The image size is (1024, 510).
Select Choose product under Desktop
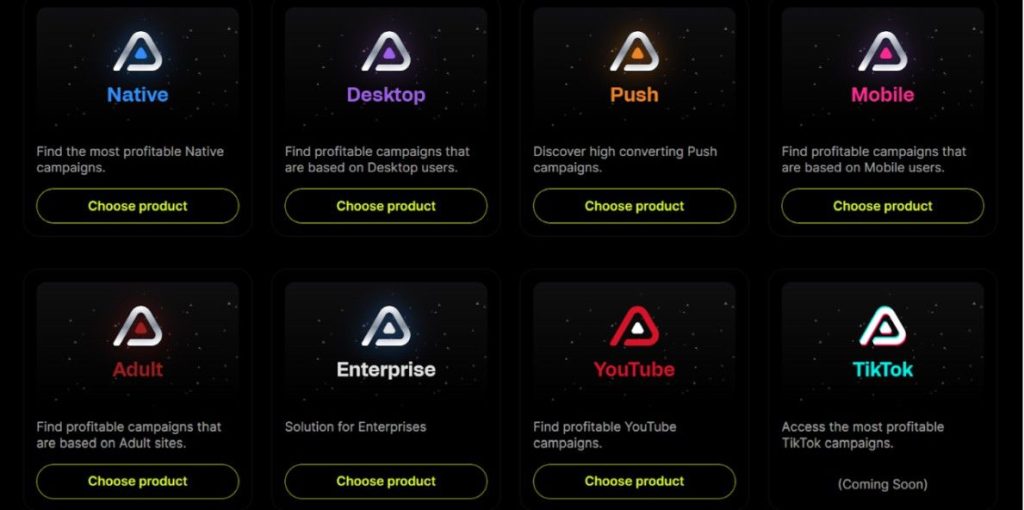(x=386, y=206)
